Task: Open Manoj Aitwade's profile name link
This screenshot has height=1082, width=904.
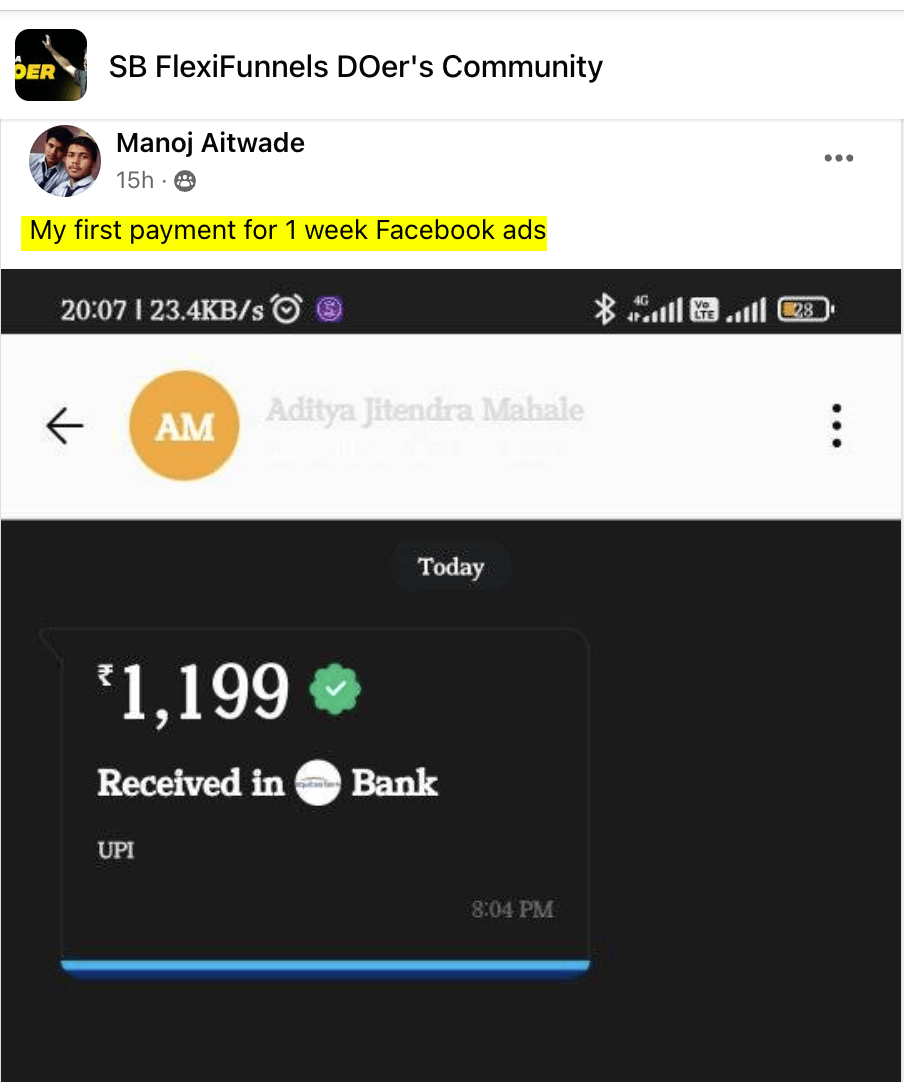Action: (x=210, y=143)
